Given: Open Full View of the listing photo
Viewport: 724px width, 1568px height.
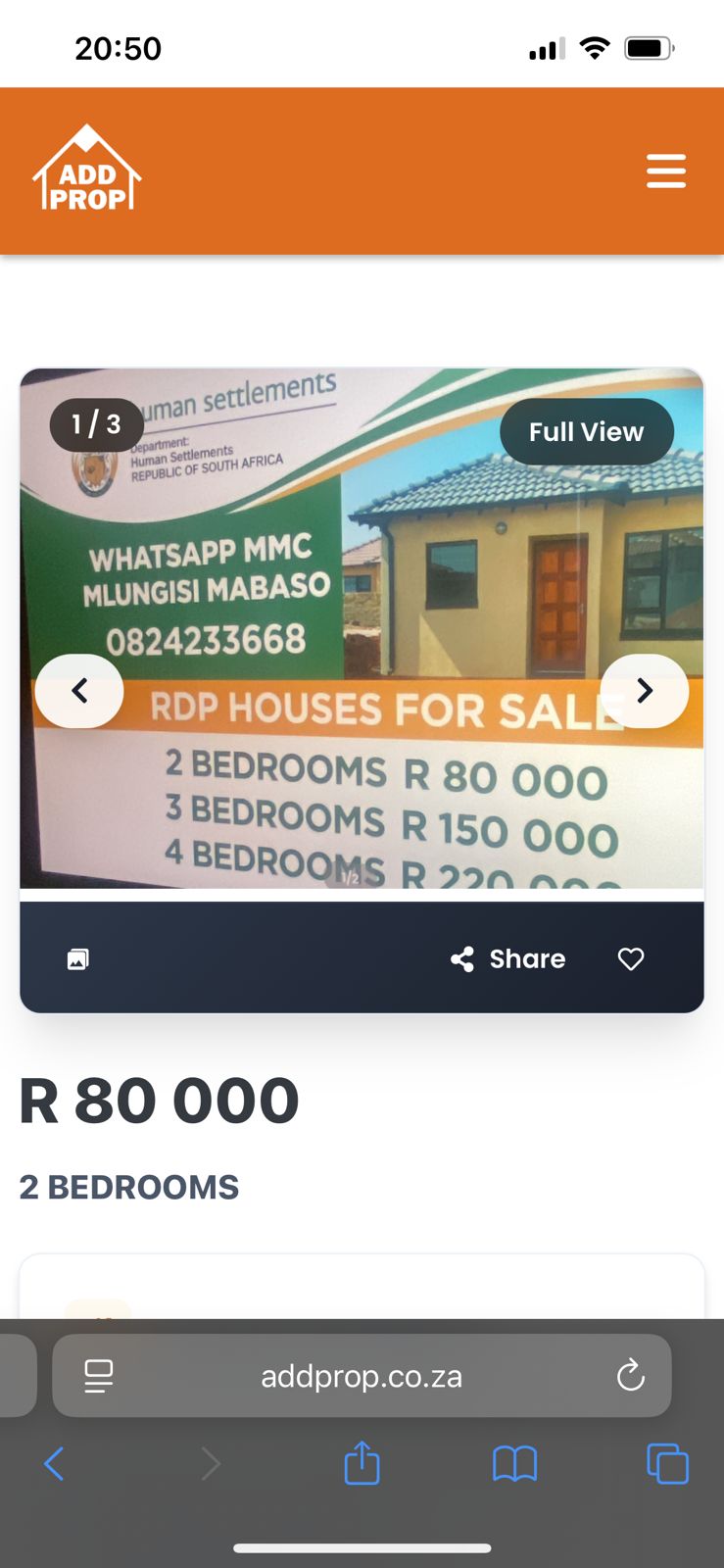Looking at the screenshot, I should pyautogui.click(x=586, y=431).
